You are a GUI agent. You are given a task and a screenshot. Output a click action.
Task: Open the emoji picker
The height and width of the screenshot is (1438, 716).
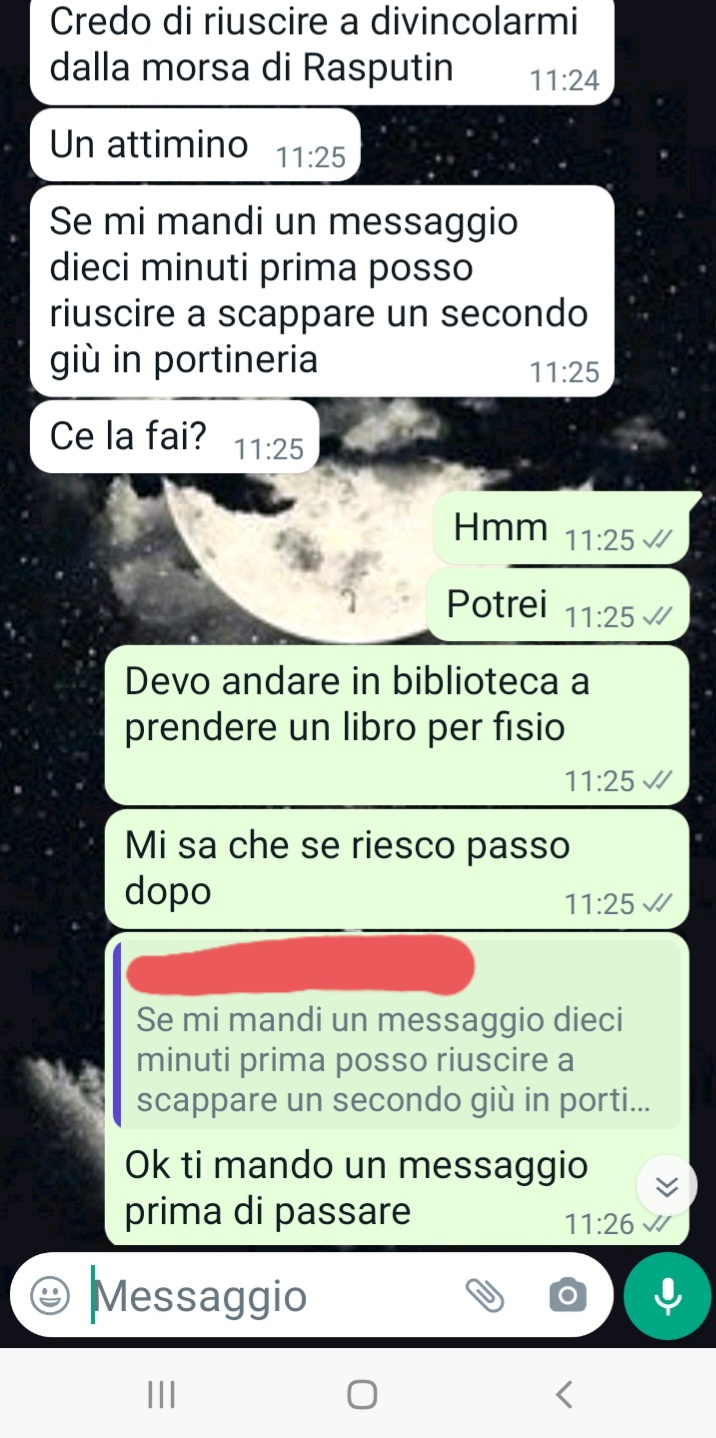50,1297
